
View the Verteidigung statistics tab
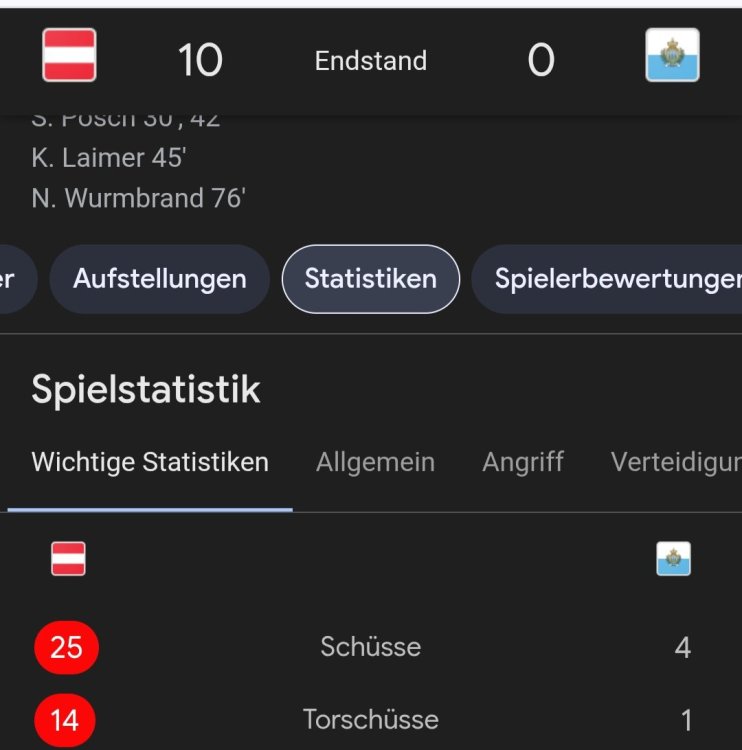(x=674, y=462)
